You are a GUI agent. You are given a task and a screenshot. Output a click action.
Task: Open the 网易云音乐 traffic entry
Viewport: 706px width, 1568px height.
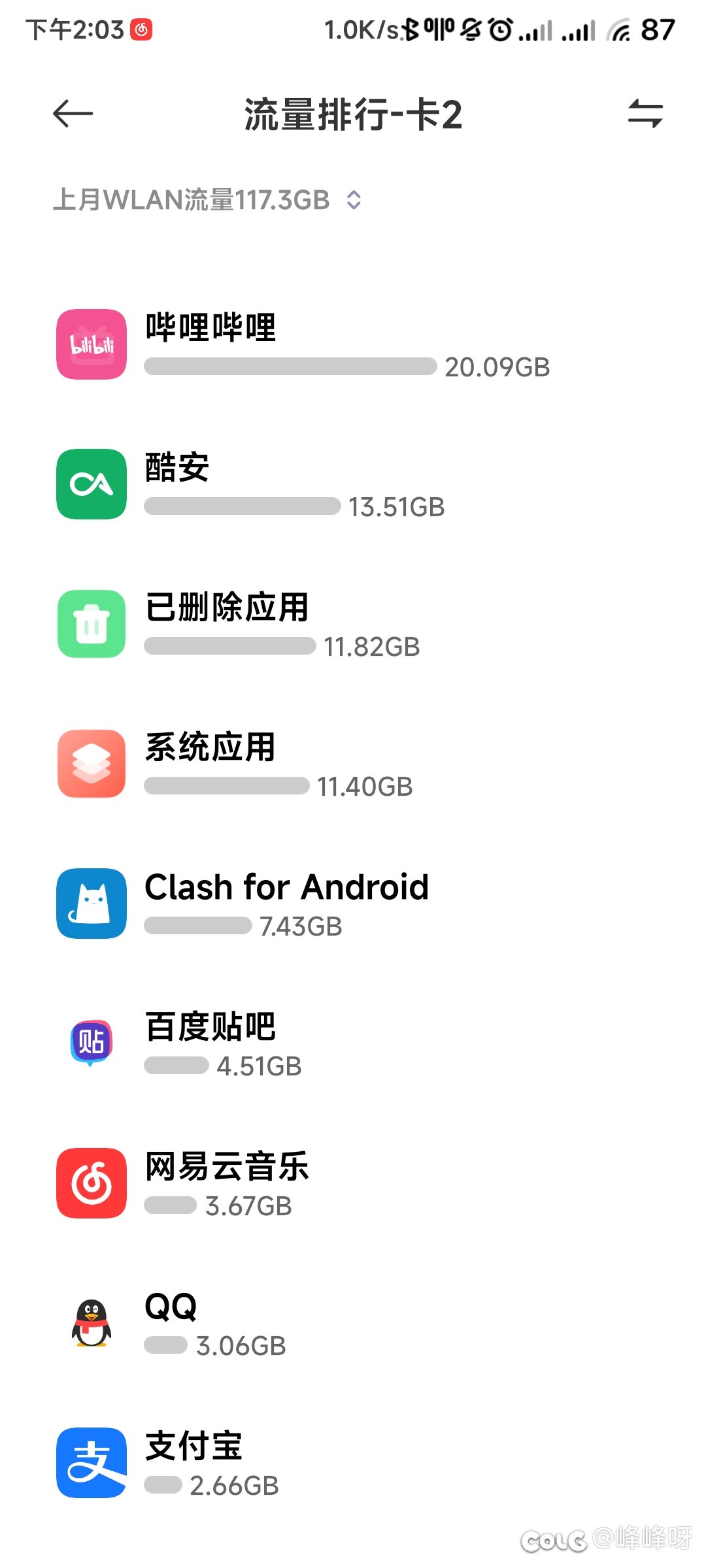tap(353, 1184)
